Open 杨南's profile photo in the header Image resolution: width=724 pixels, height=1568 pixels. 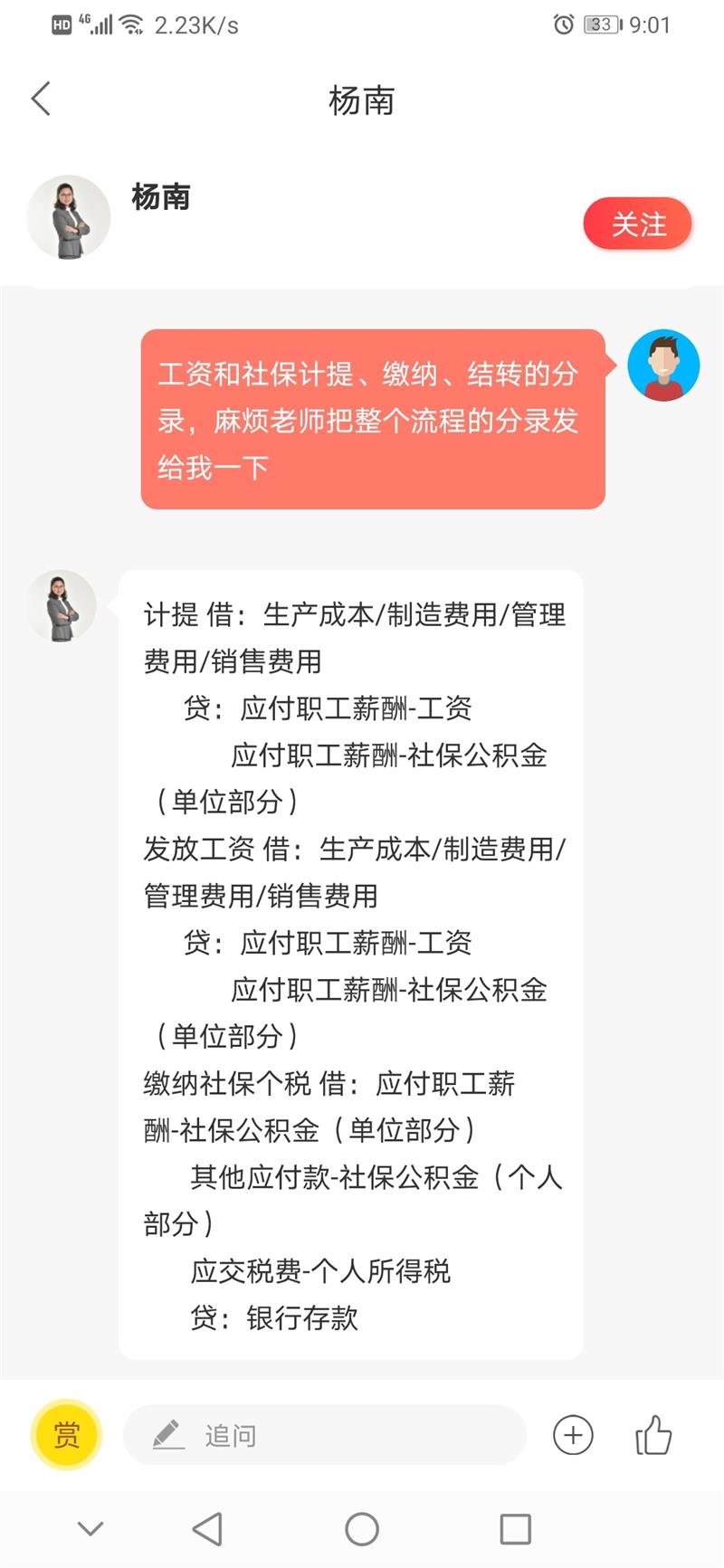coord(69,217)
